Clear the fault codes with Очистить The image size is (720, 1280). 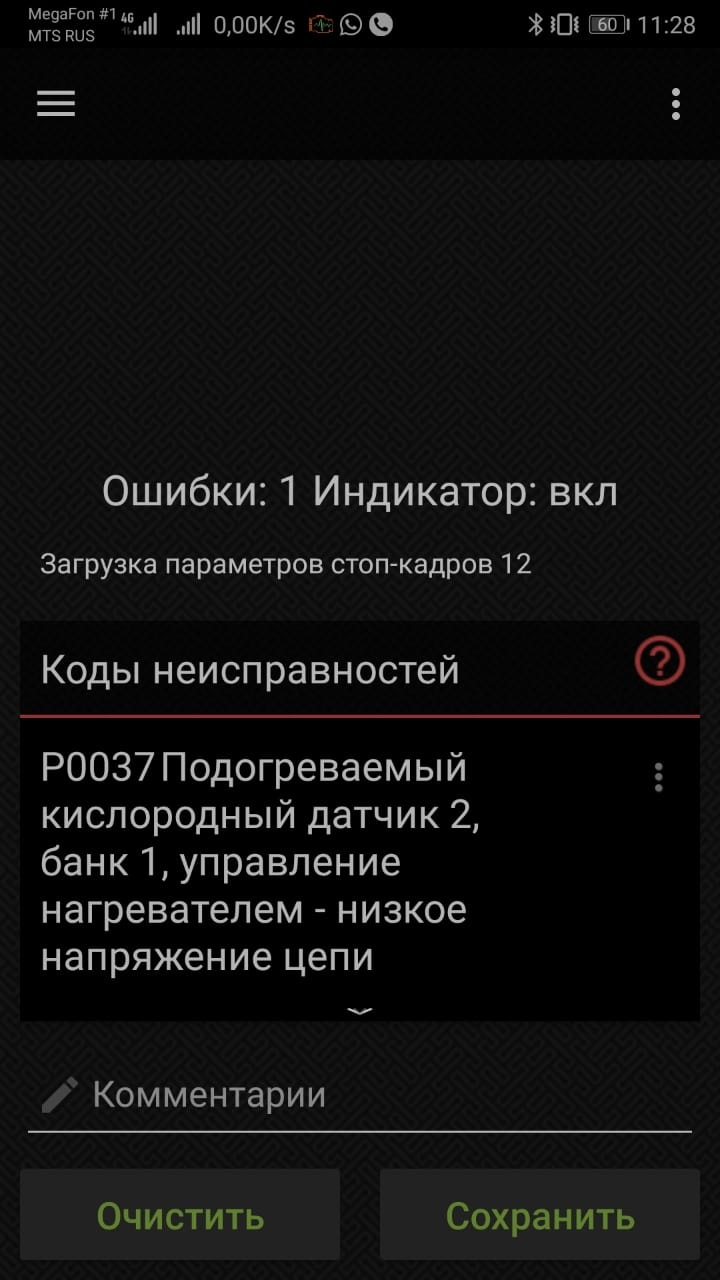[180, 1215]
